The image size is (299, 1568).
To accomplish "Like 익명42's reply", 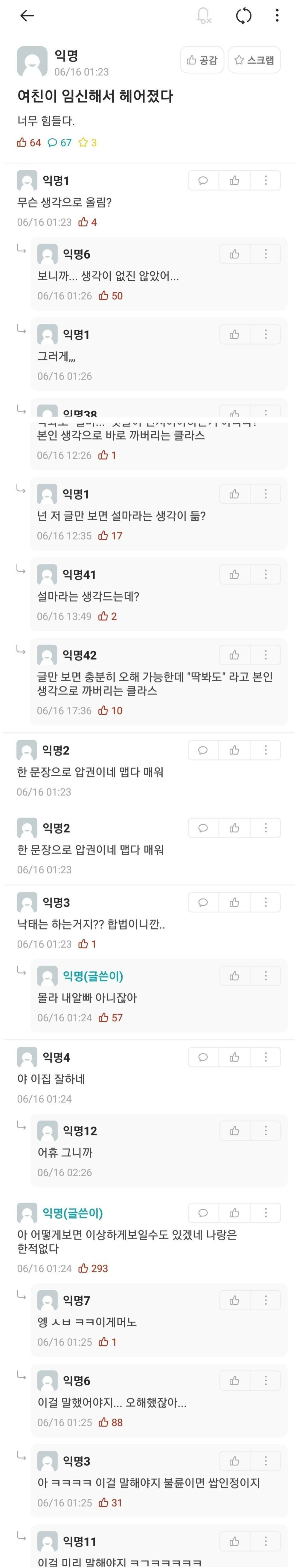I will click(234, 655).
